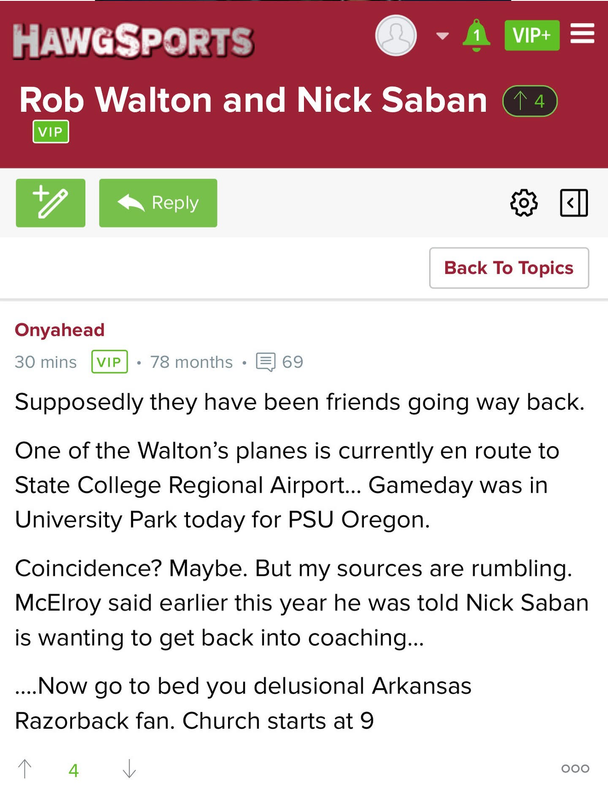This screenshot has width=608, height=800.
Task: Upvote Onyahead's post
Action: (x=25, y=770)
